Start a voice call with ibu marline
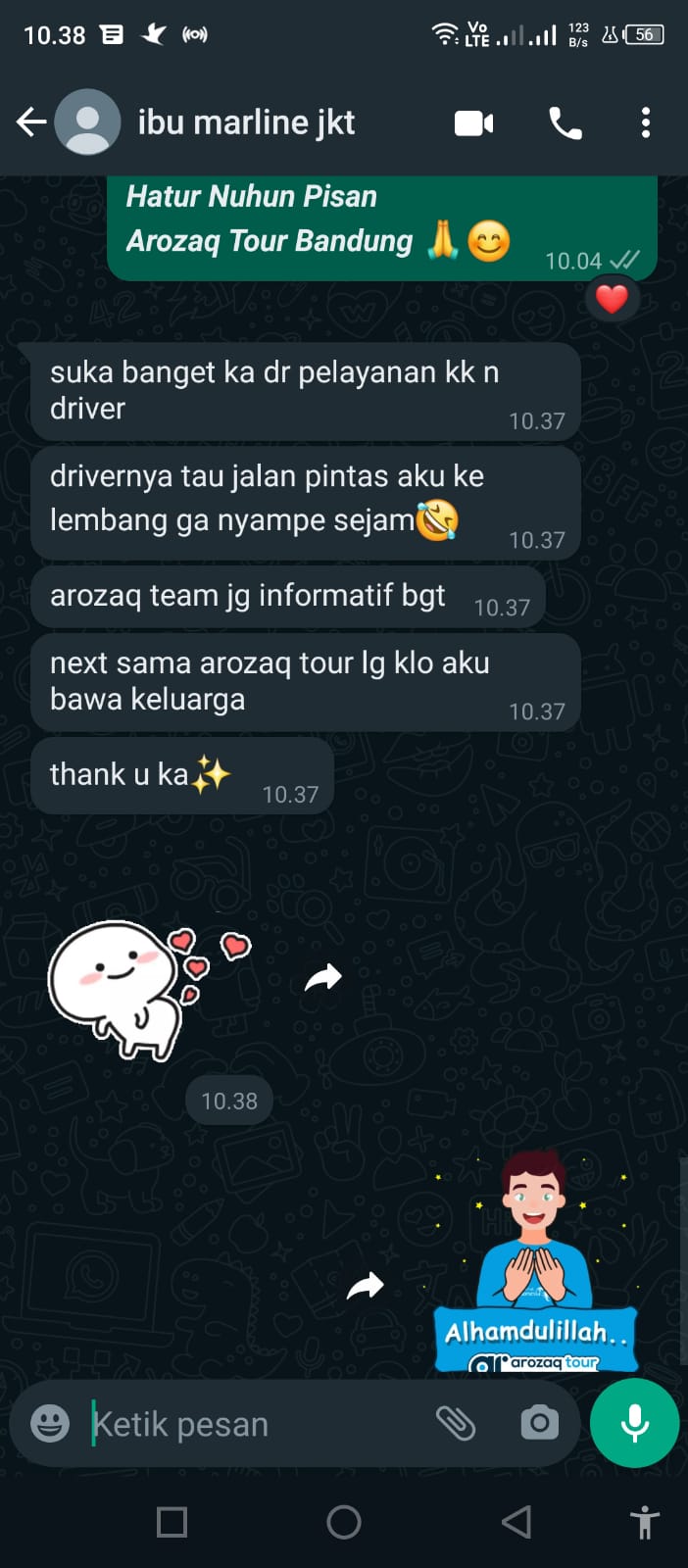The image size is (688, 1568). [565, 123]
